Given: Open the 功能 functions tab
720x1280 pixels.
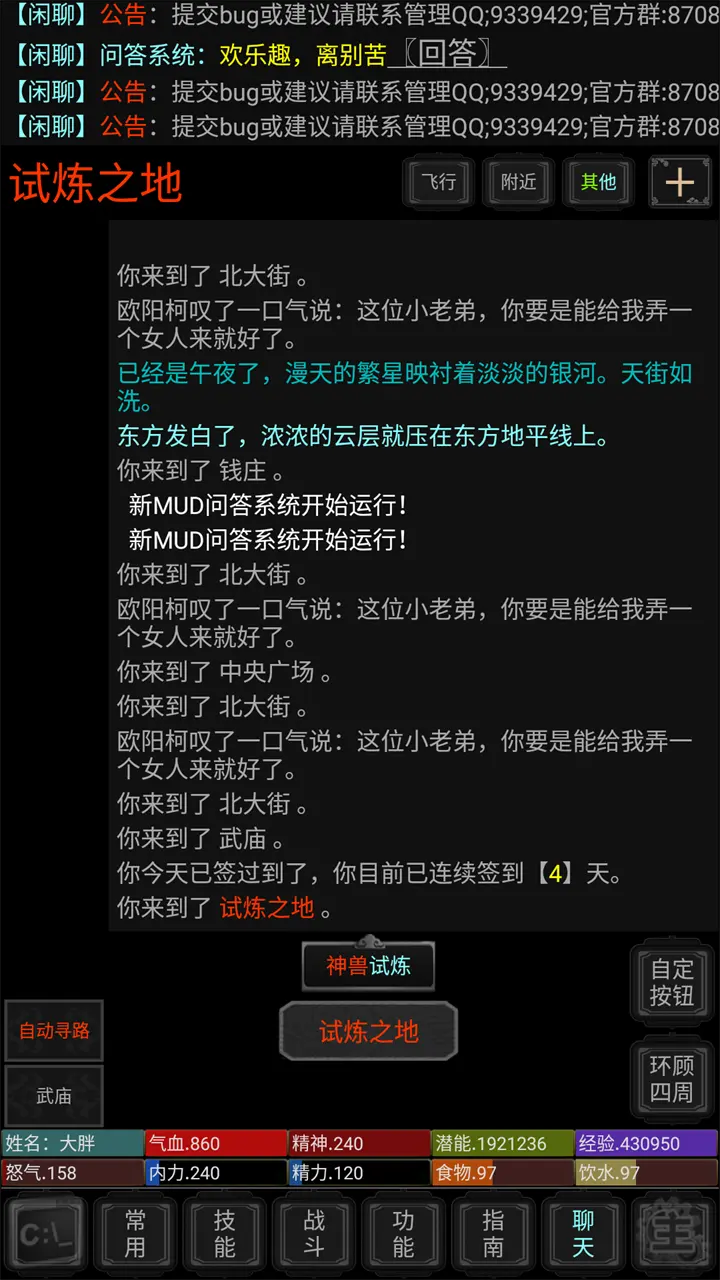Looking at the screenshot, I should click(403, 1234).
